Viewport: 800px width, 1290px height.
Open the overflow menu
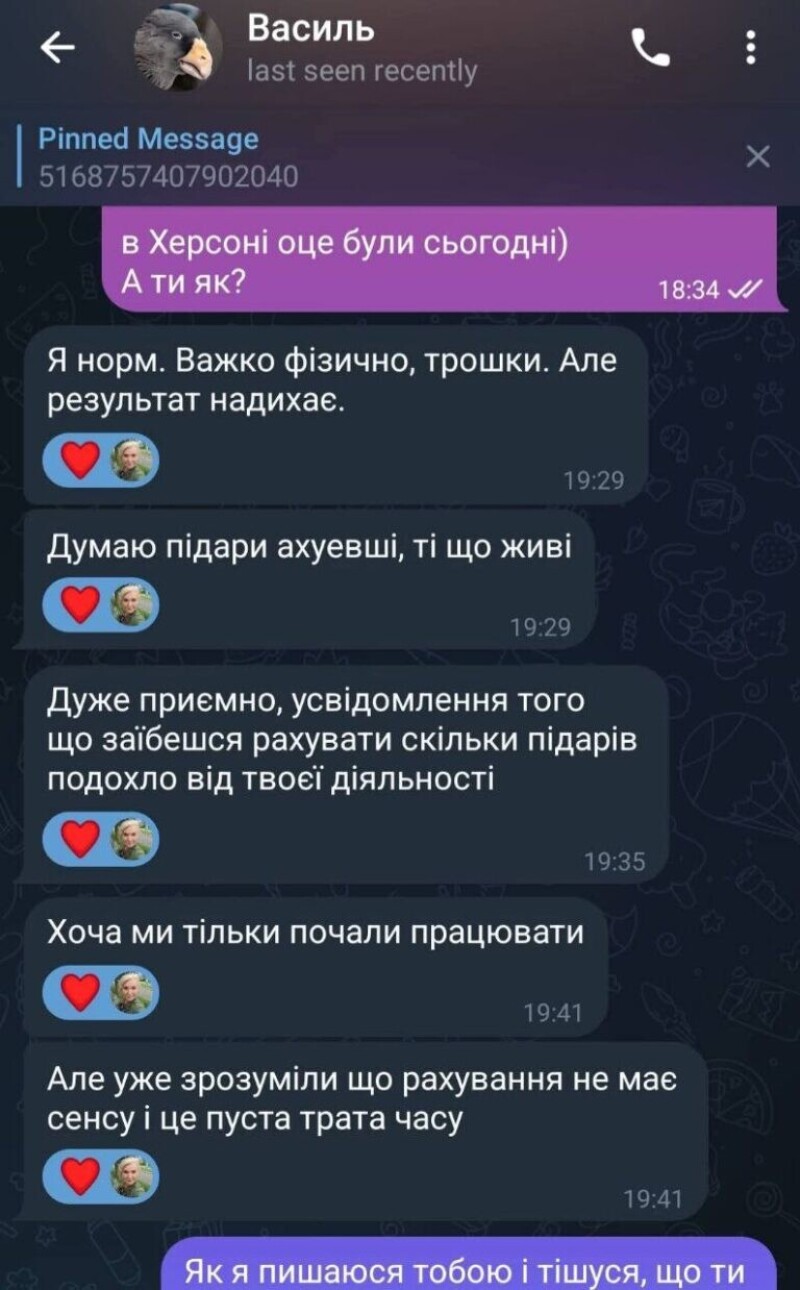[752, 48]
